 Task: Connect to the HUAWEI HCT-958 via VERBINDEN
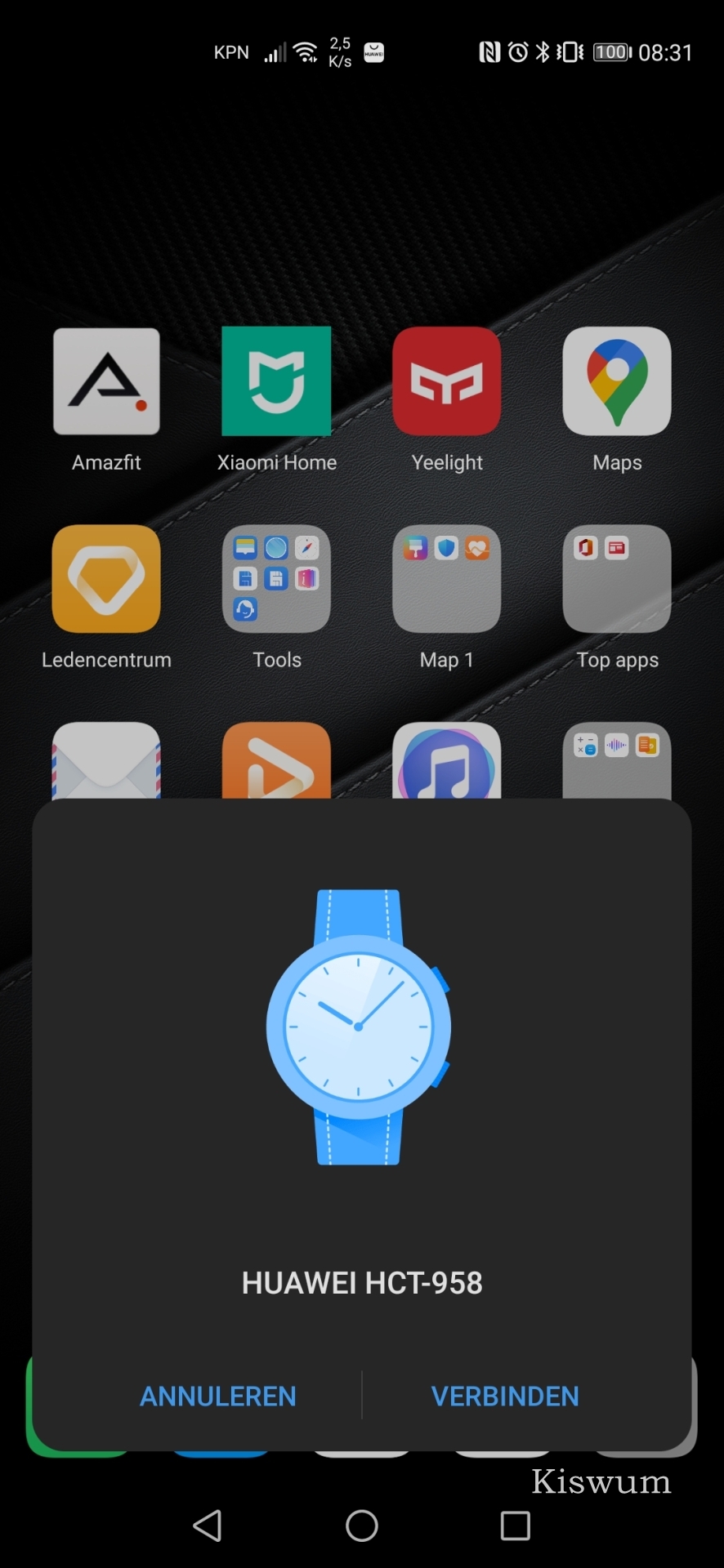point(505,1396)
